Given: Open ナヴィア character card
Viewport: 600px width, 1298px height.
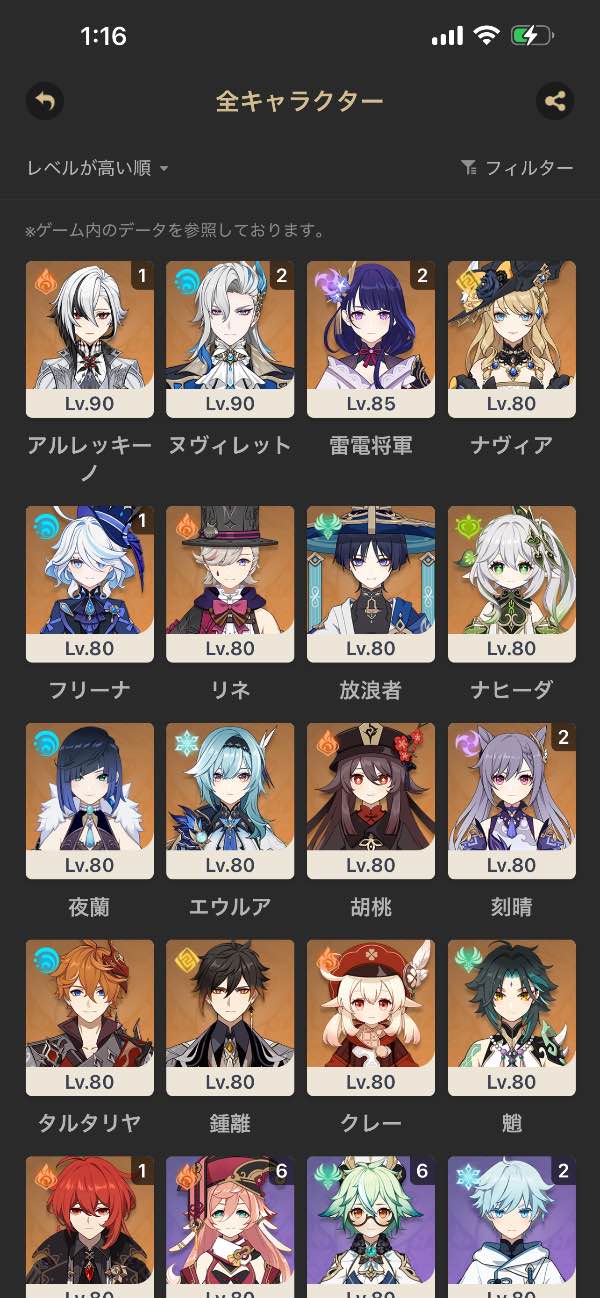Looking at the screenshot, I should 512,338.
